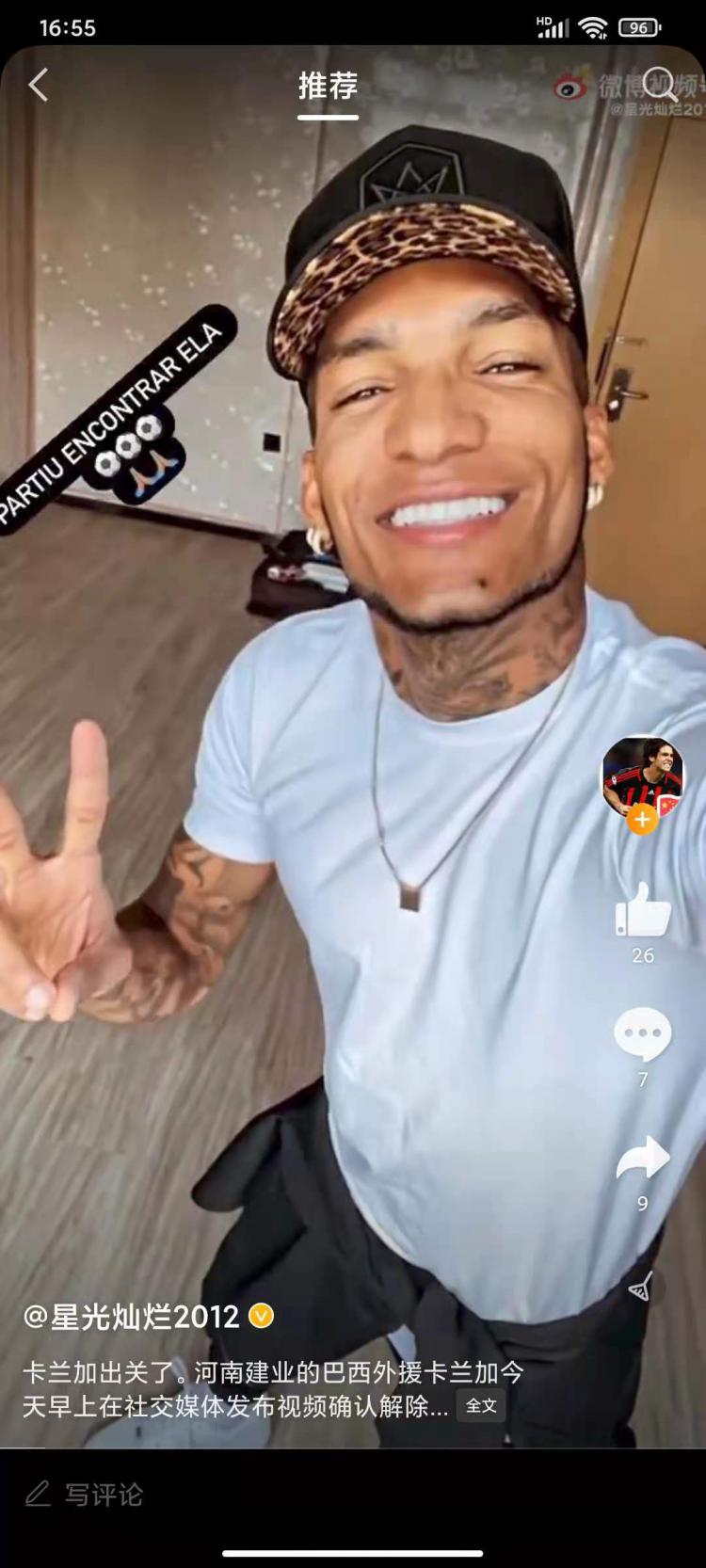Image resolution: width=706 pixels, height=1568 pixels.
Task: Share this video via arrow icon
Action: [x=642, y=1159]
